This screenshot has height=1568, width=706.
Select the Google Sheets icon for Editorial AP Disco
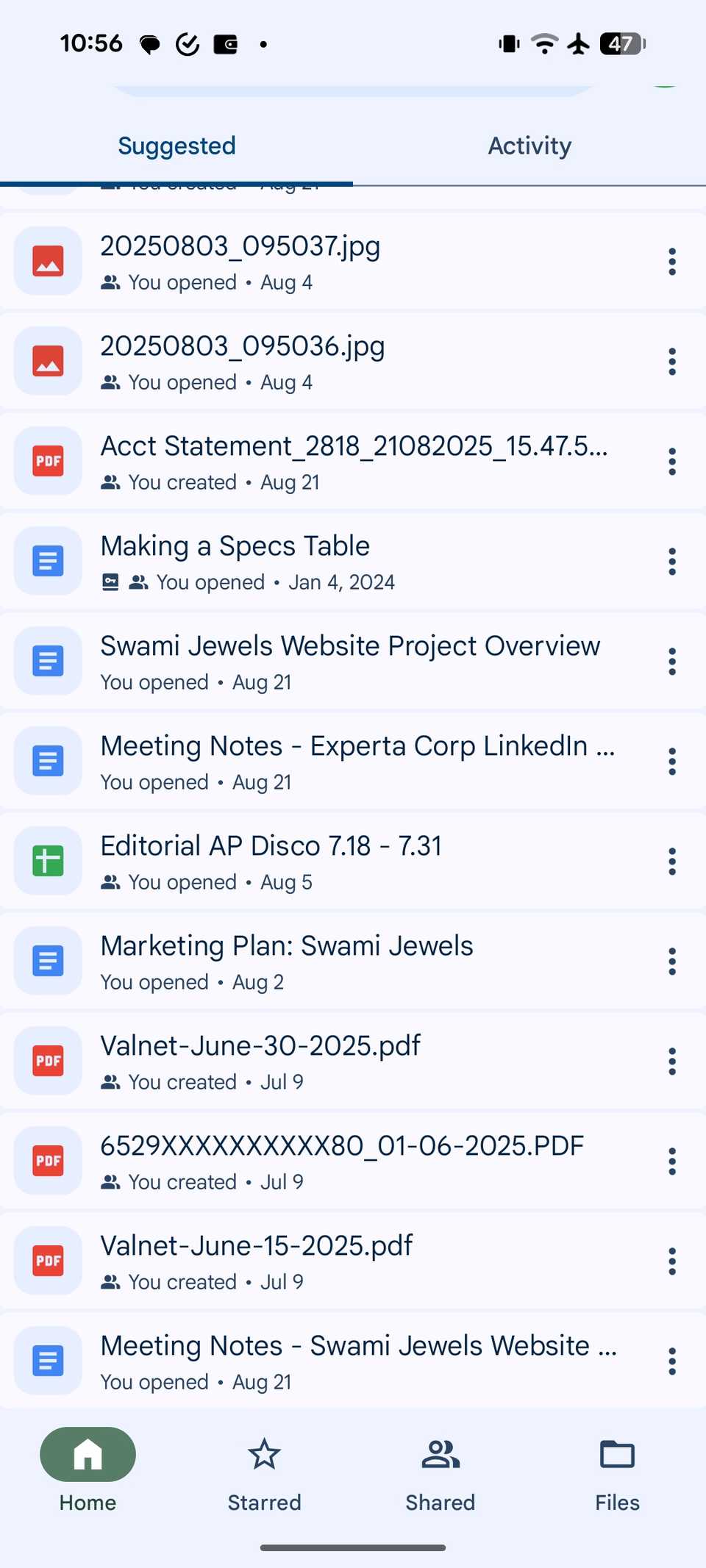click(x=46, y=861)
